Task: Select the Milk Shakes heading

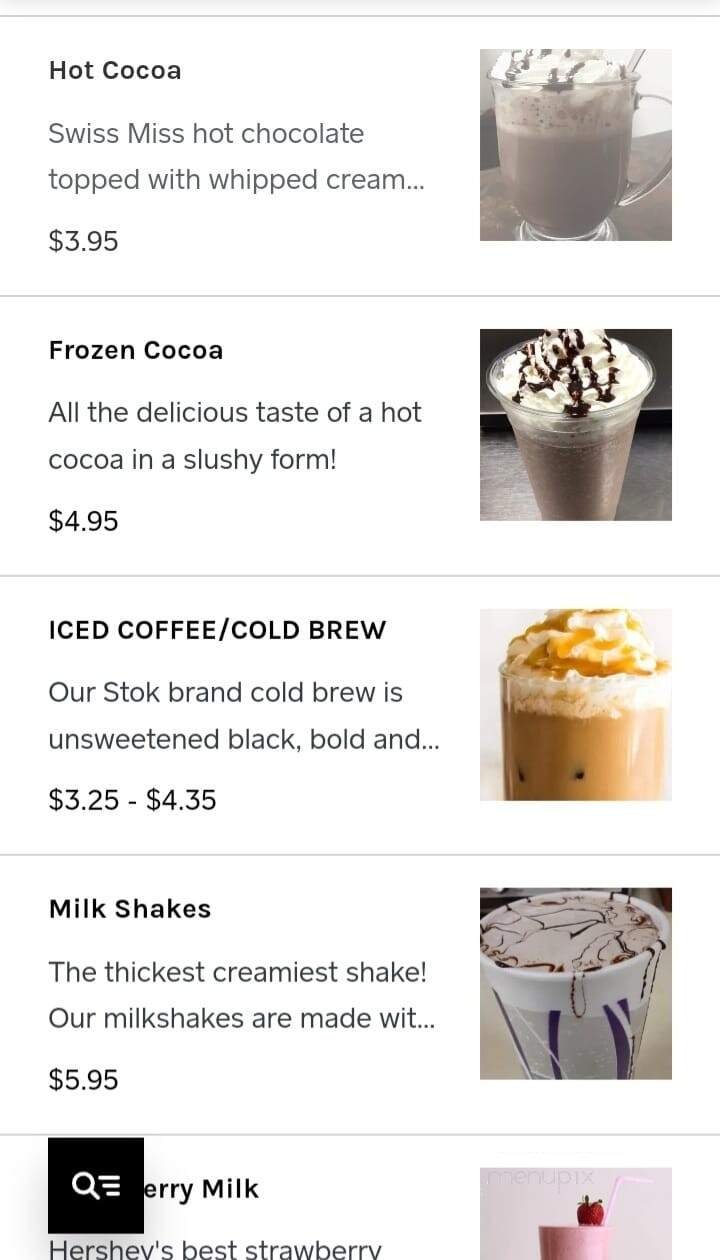Action: [x=129, y=908]
